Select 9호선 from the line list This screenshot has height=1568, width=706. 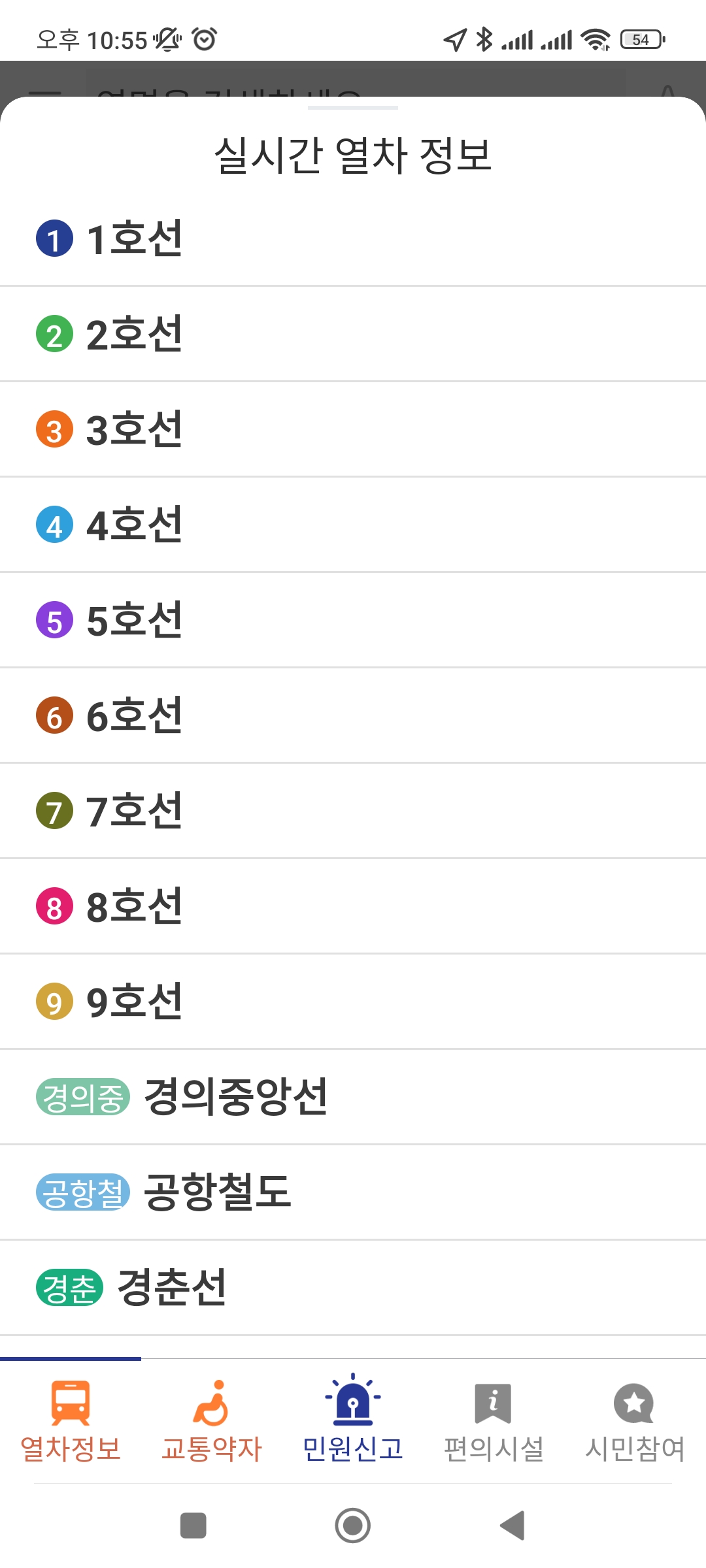[x=196, y=1000]
